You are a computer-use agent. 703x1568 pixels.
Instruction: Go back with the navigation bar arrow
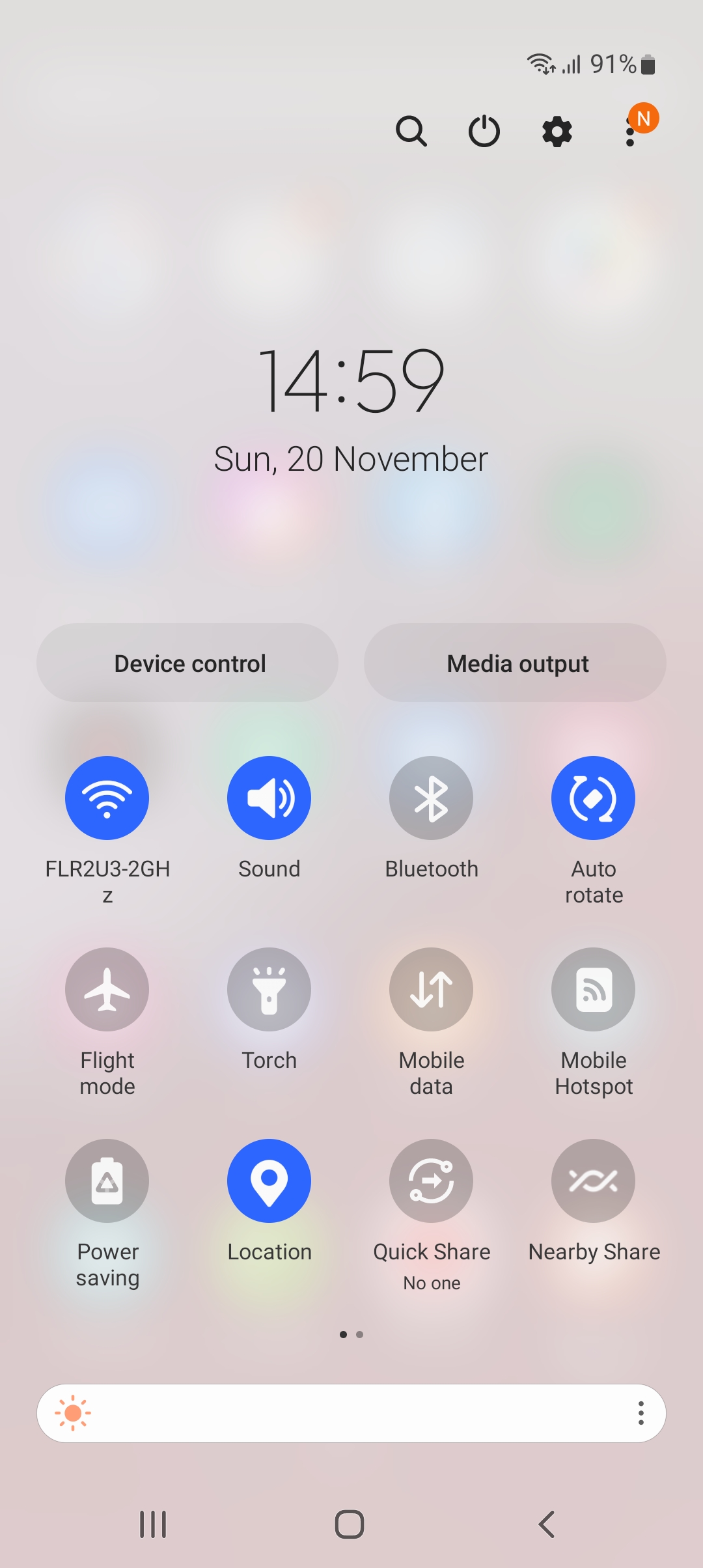tap(547, 1524)
